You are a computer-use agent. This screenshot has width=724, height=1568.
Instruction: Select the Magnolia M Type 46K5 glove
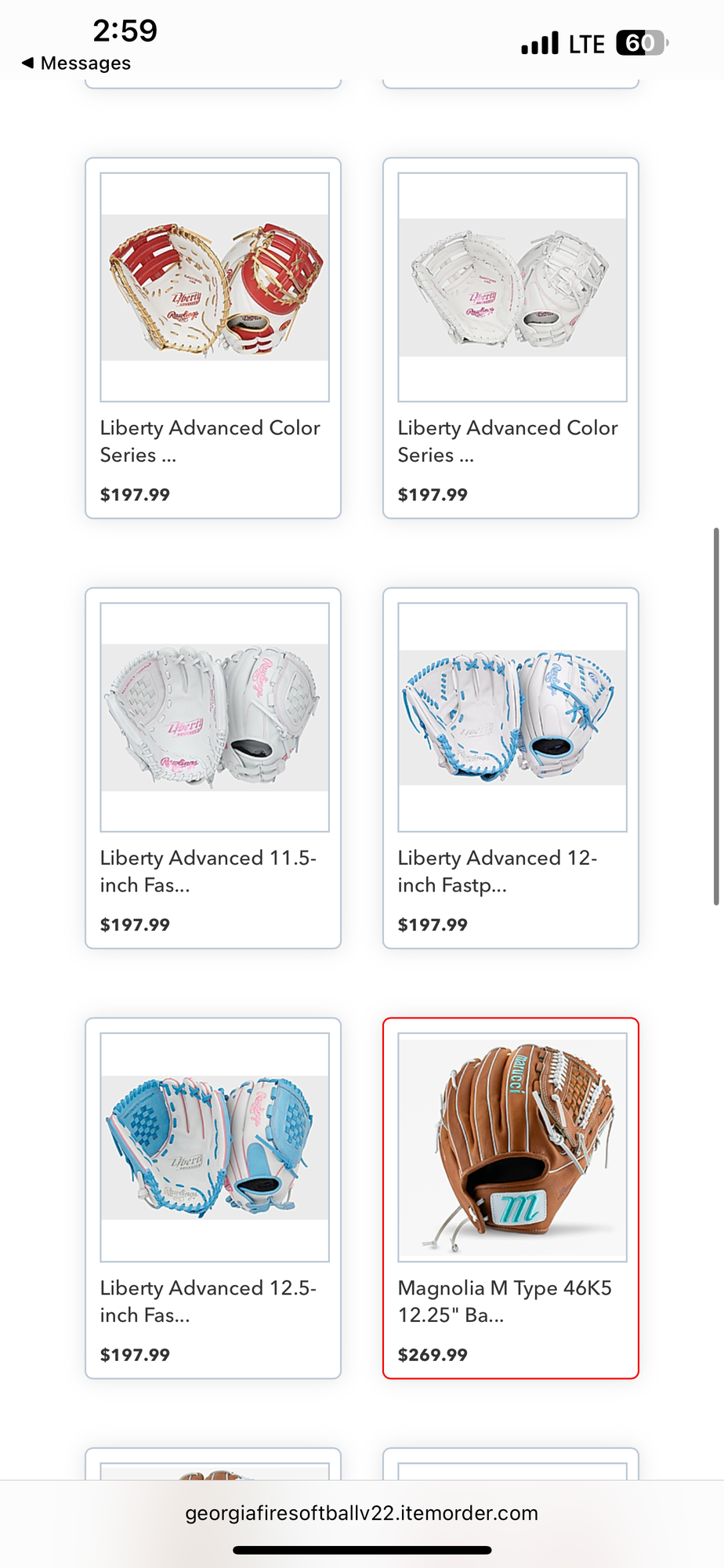(x=511, y=1197)
